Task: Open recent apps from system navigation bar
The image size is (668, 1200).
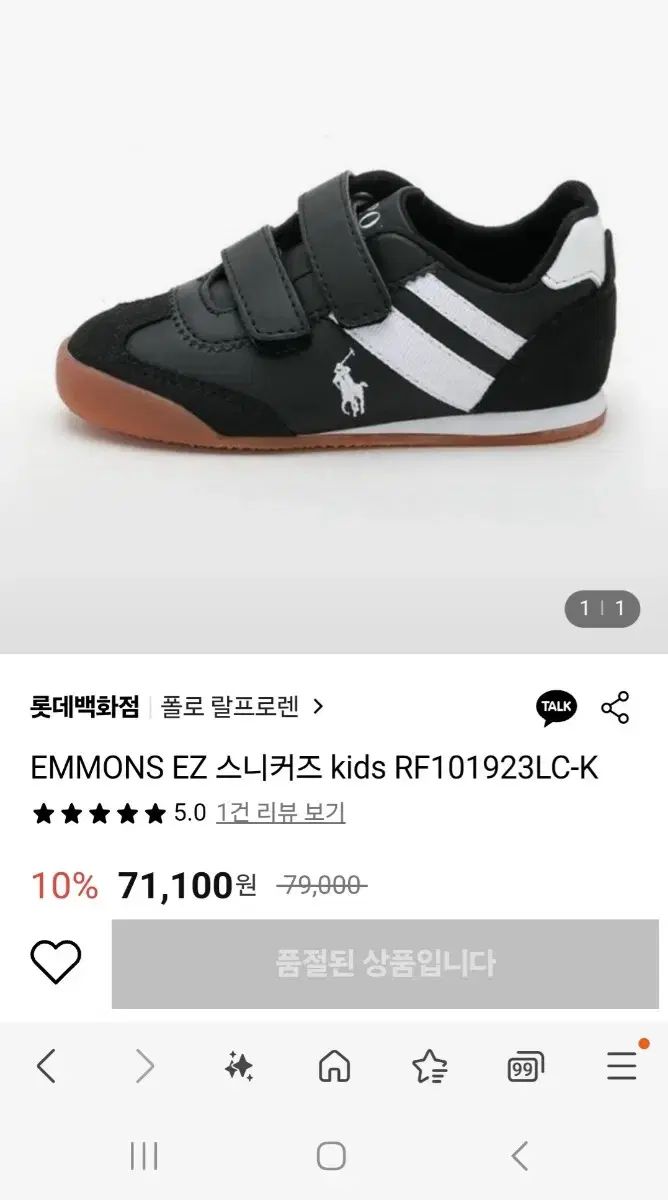Action: 144,1156
